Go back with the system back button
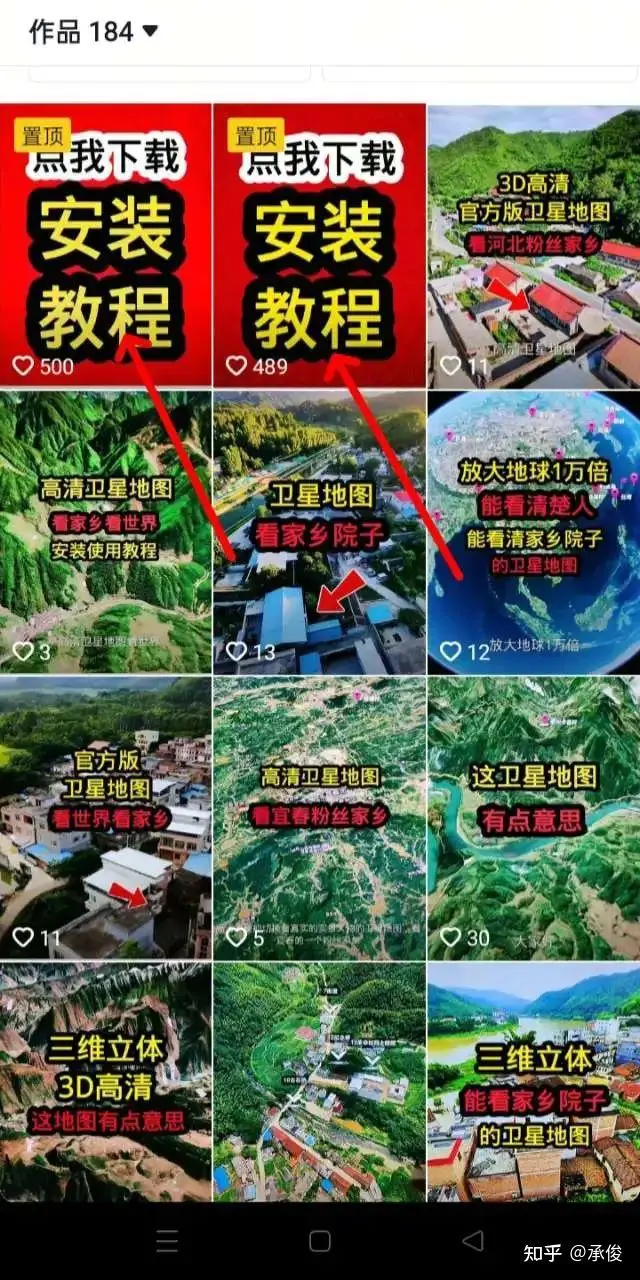The width and height of the screenshot is (640, 1280). (x=473, y=1241)
